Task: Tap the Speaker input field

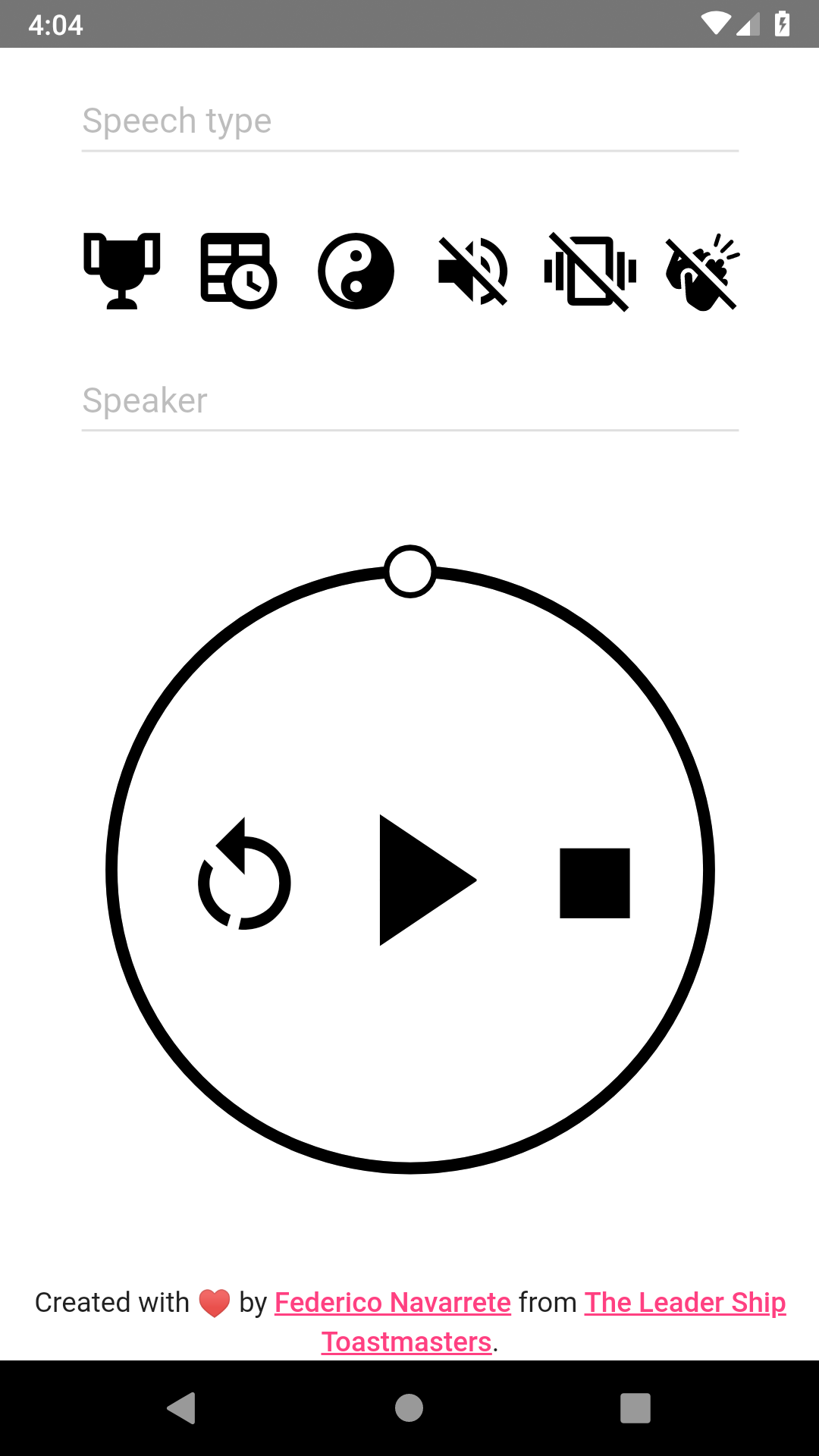Action: (x=409, y=402)
